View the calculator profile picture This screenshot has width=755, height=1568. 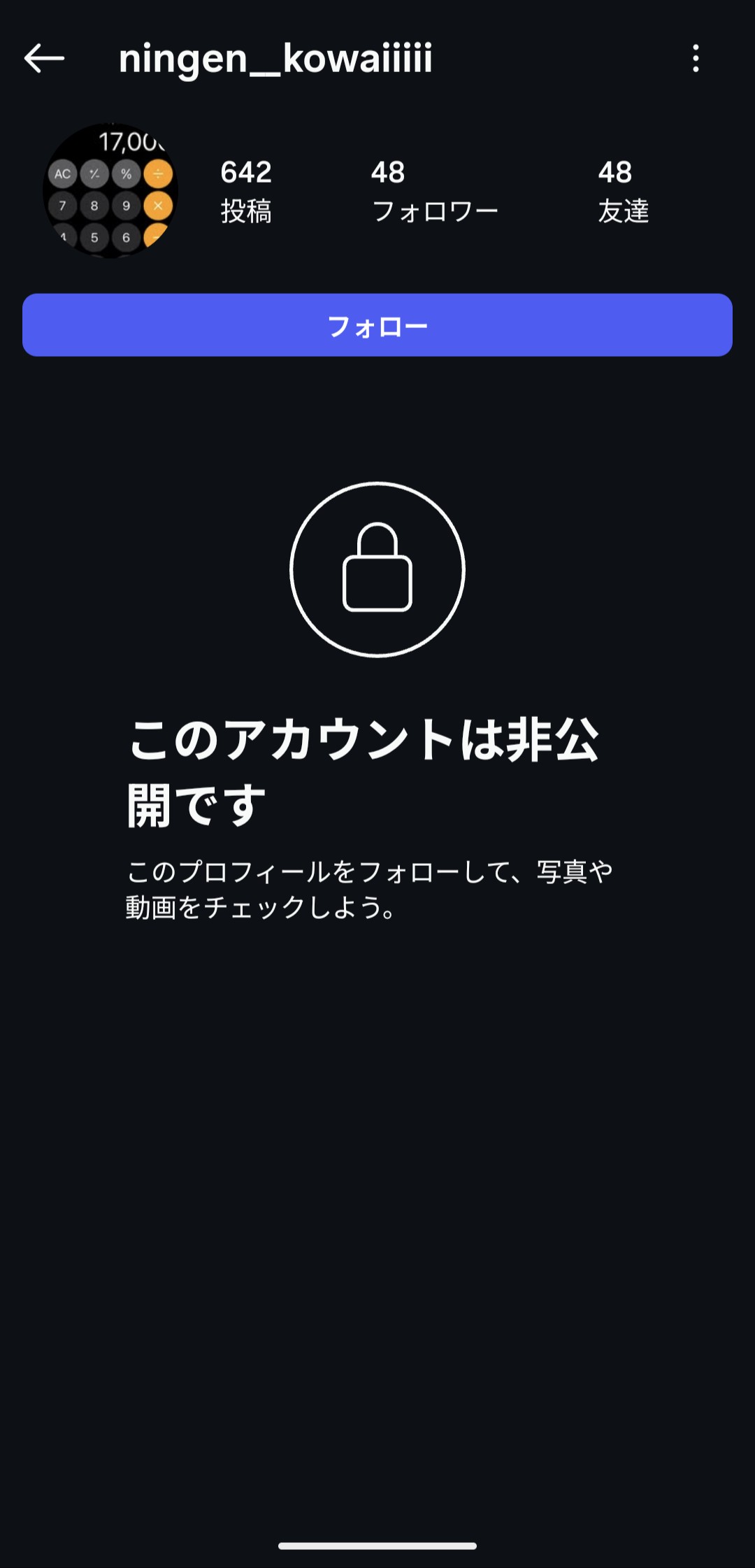[110, 191]
